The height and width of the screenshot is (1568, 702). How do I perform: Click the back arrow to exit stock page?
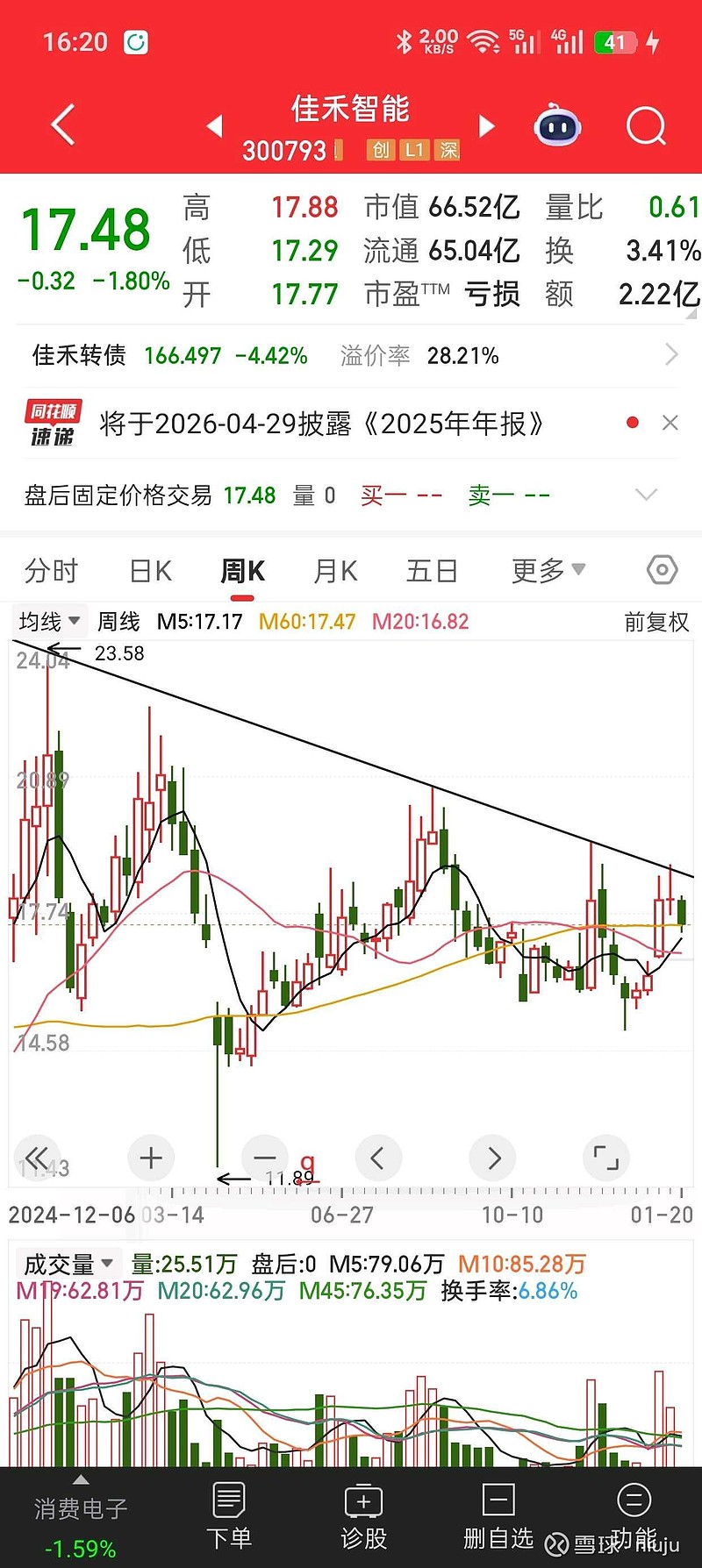point(61,123)
